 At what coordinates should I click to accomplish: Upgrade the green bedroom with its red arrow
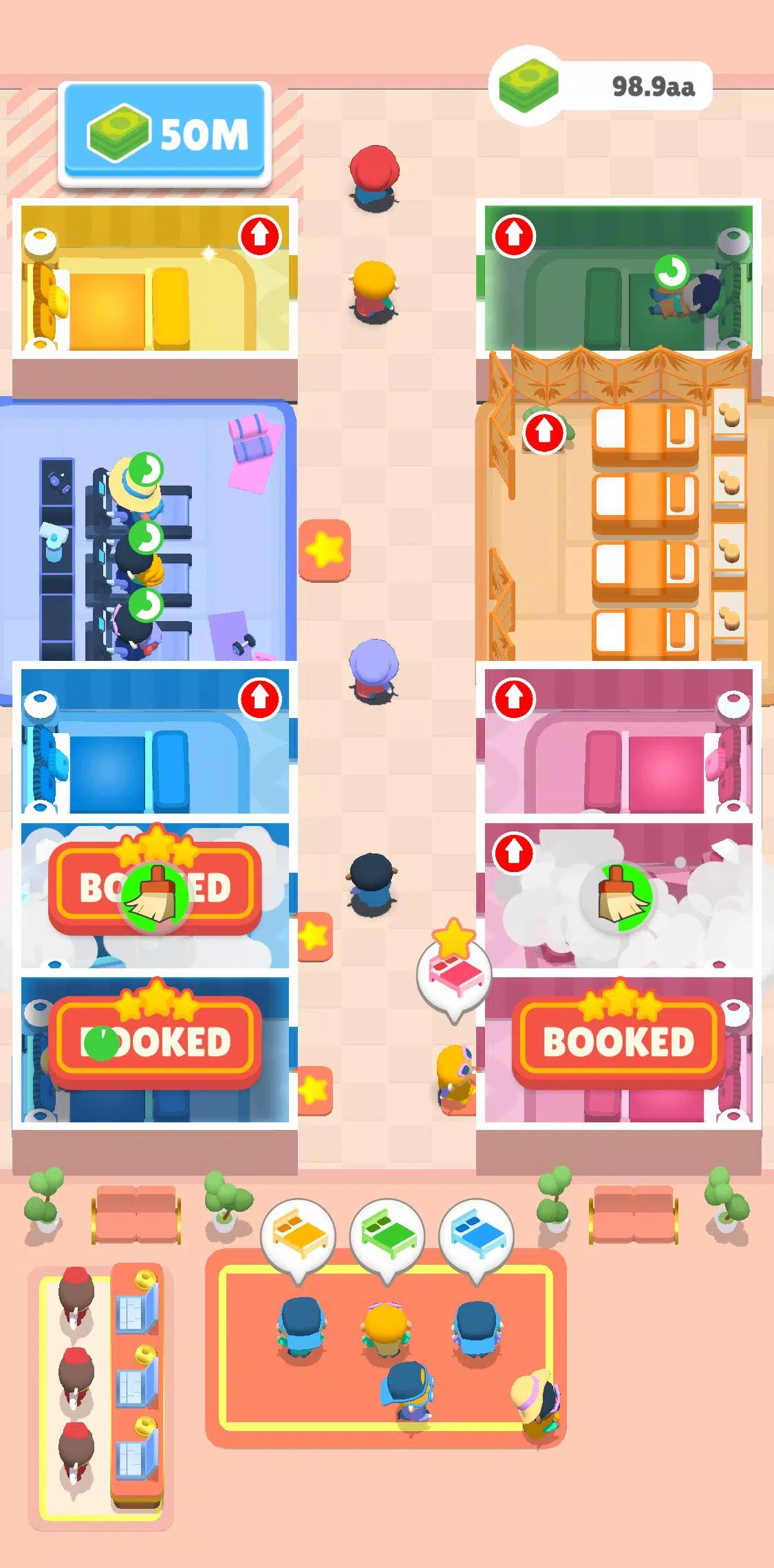[514, 236]
